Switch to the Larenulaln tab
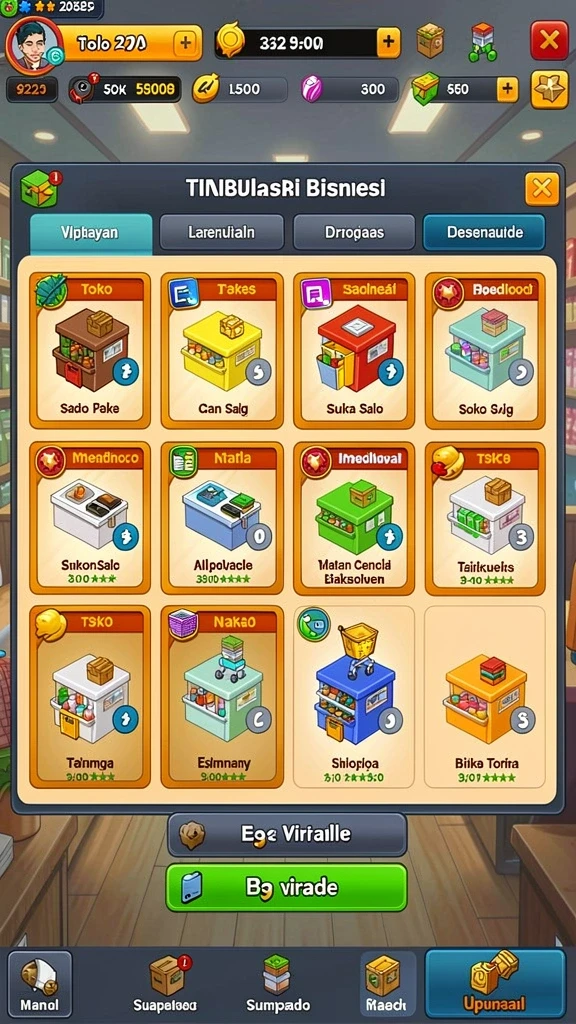Viewport: 576px width, 1024px height. (x=221, y=232)
